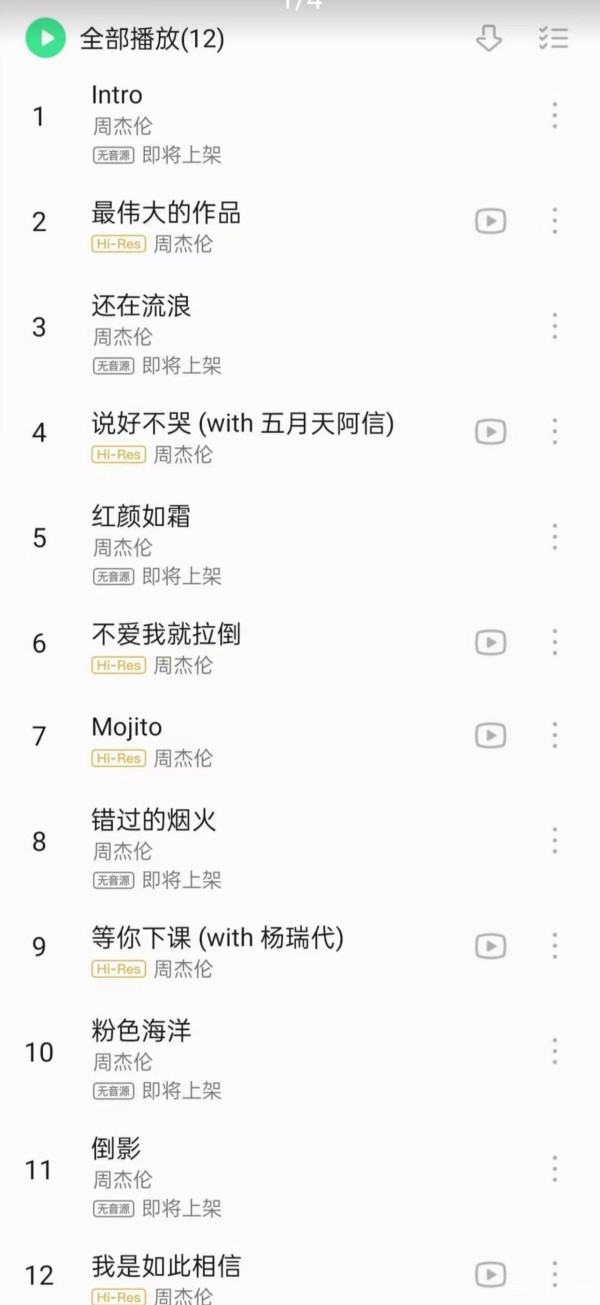This screenshot has height=1305, width=600.
Task: Open the track 倒影
Action: [x=117, y=1148]
